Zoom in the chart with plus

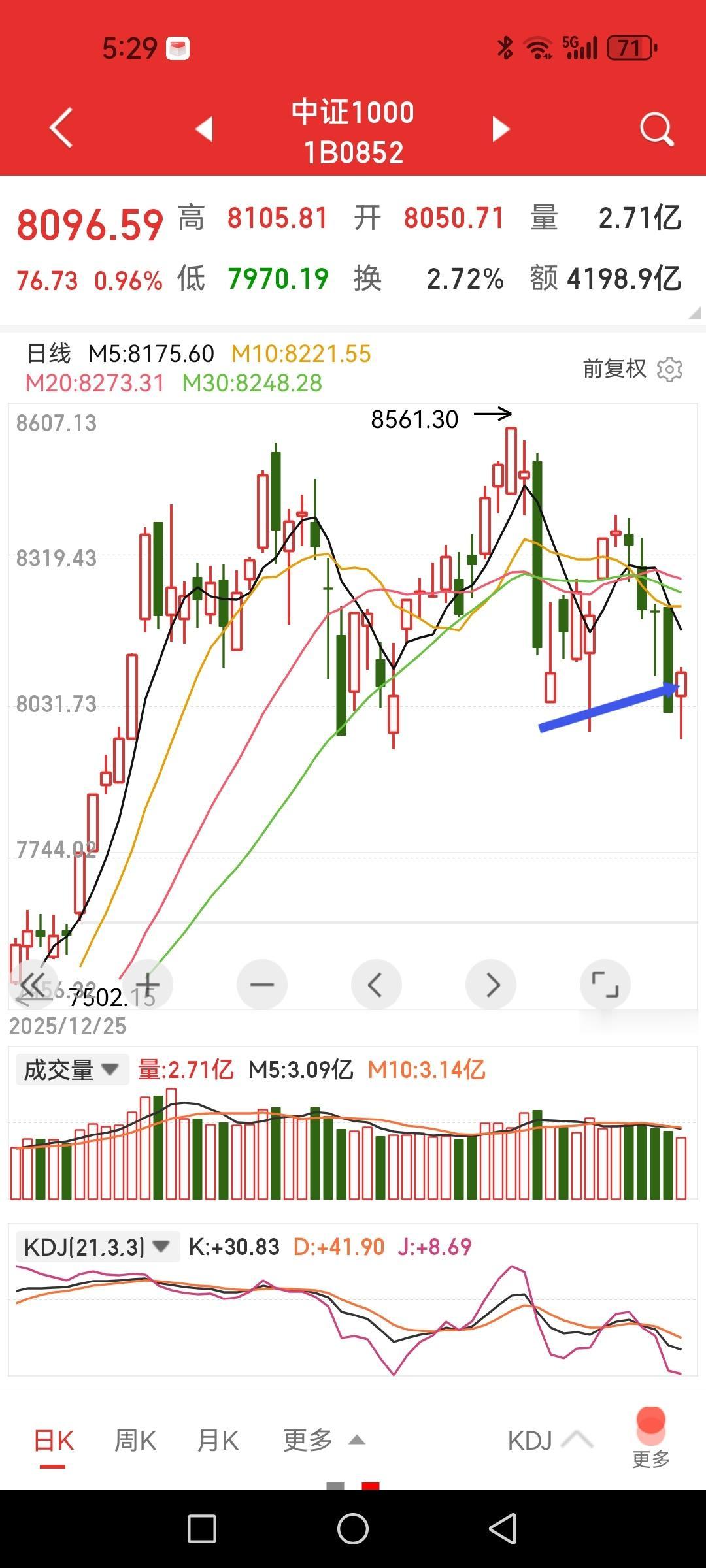click(x=148, y=984)
